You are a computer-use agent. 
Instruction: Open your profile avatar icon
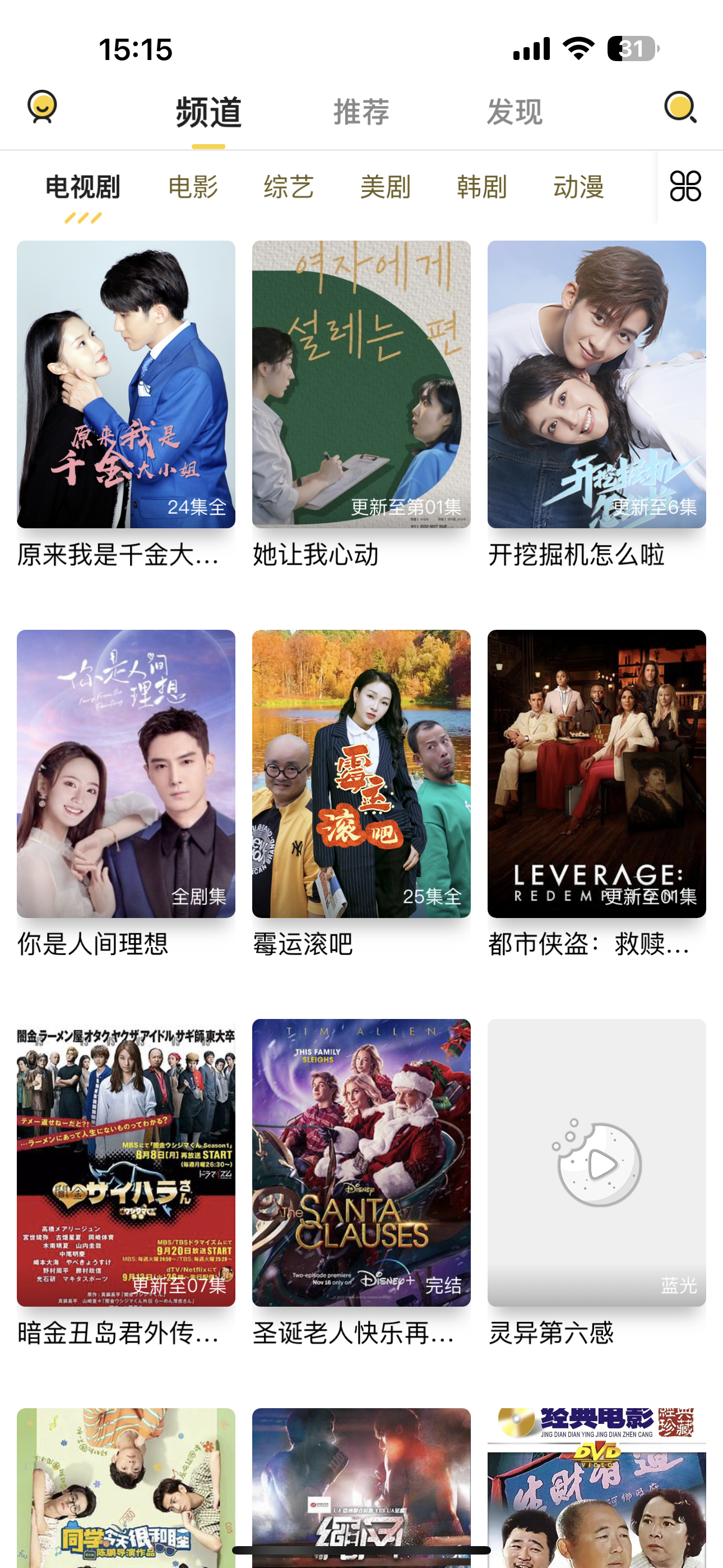[x=41, y=108]
